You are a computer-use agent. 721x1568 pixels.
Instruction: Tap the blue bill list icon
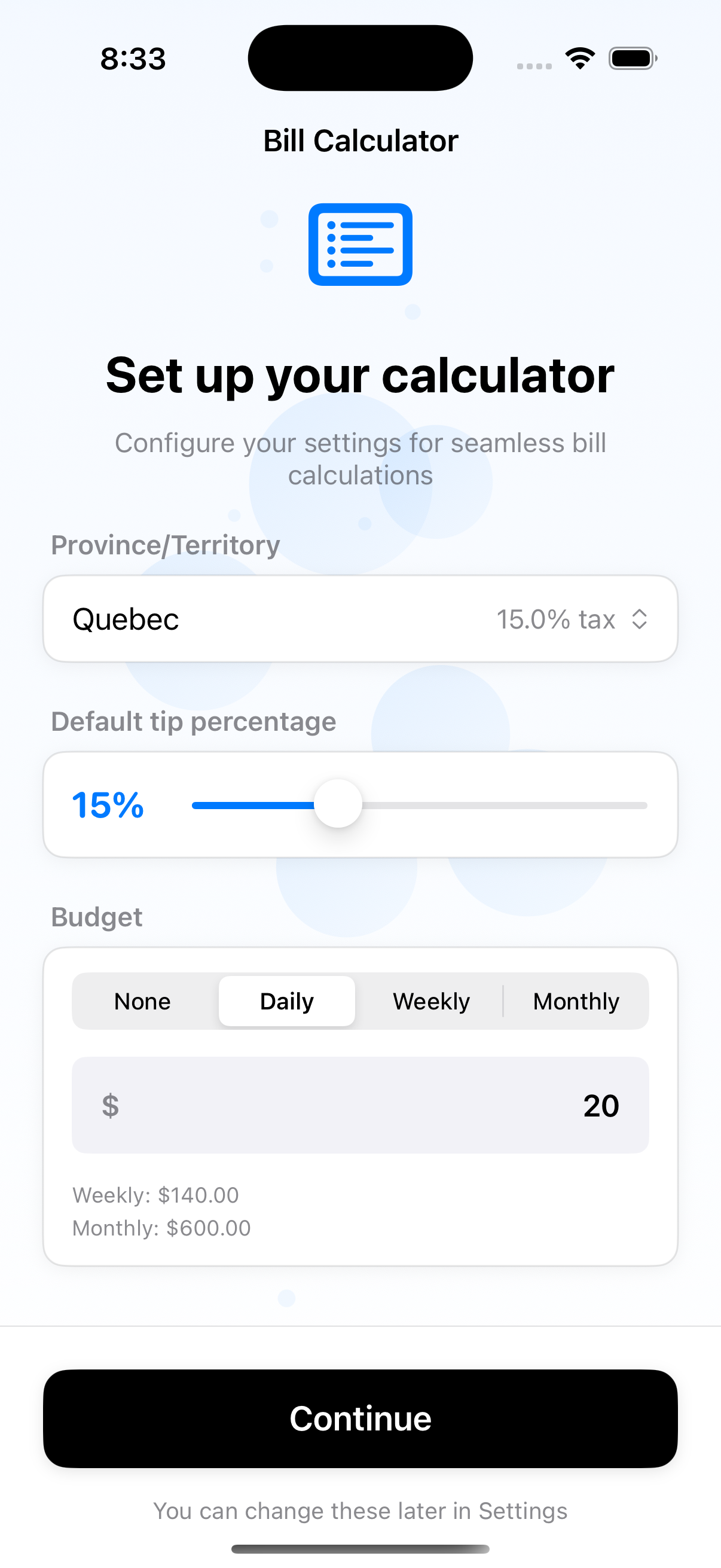tap(360, 244)
